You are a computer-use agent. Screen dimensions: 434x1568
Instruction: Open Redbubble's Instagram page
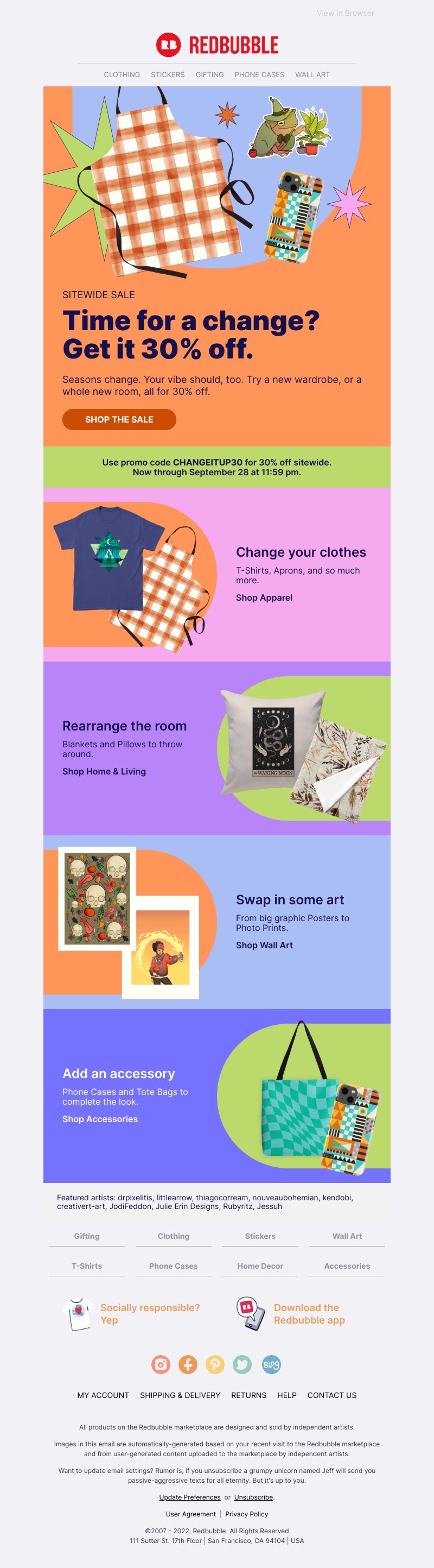[161, 1364]
